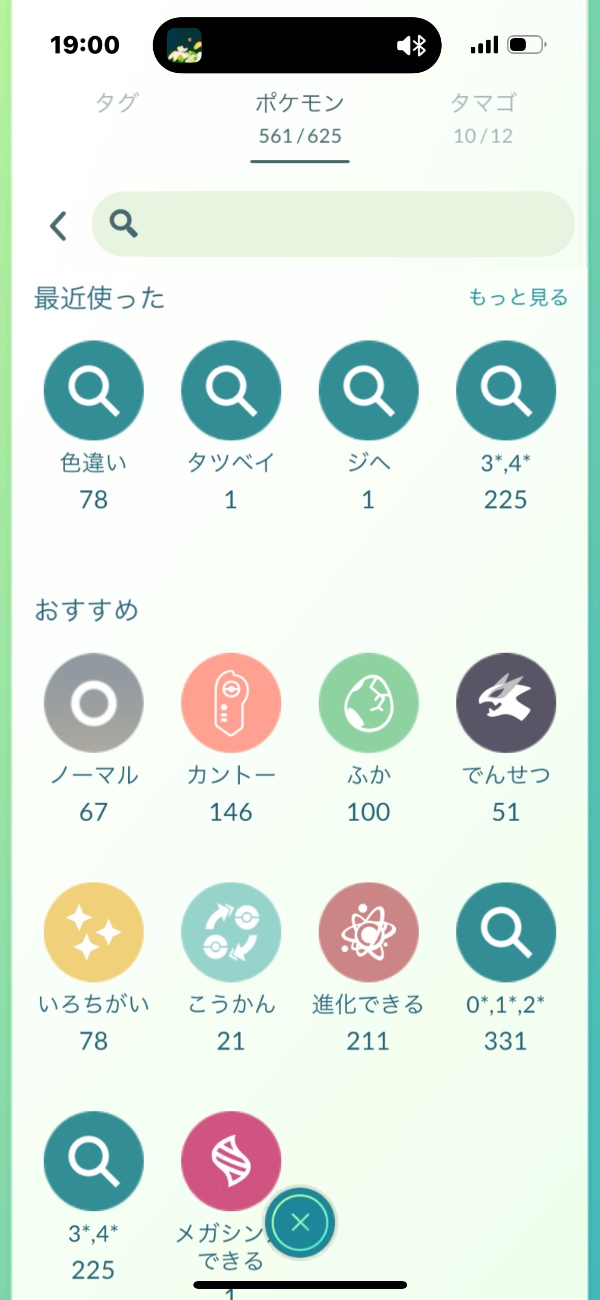Filter by the カントー region
This screenshot has height=1300, width=600.
tap(231, 703)
